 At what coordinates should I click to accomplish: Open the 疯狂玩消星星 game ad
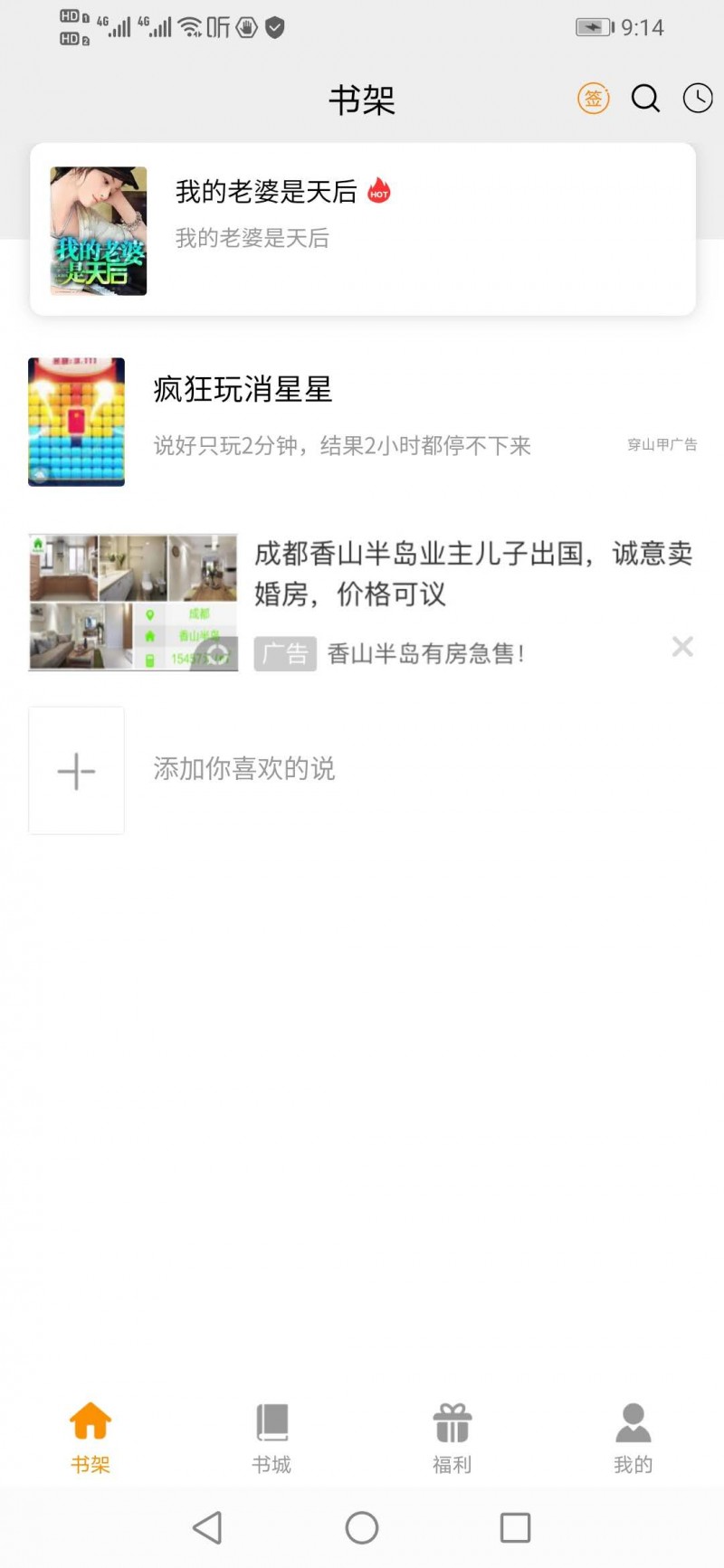tap(363, 422)
